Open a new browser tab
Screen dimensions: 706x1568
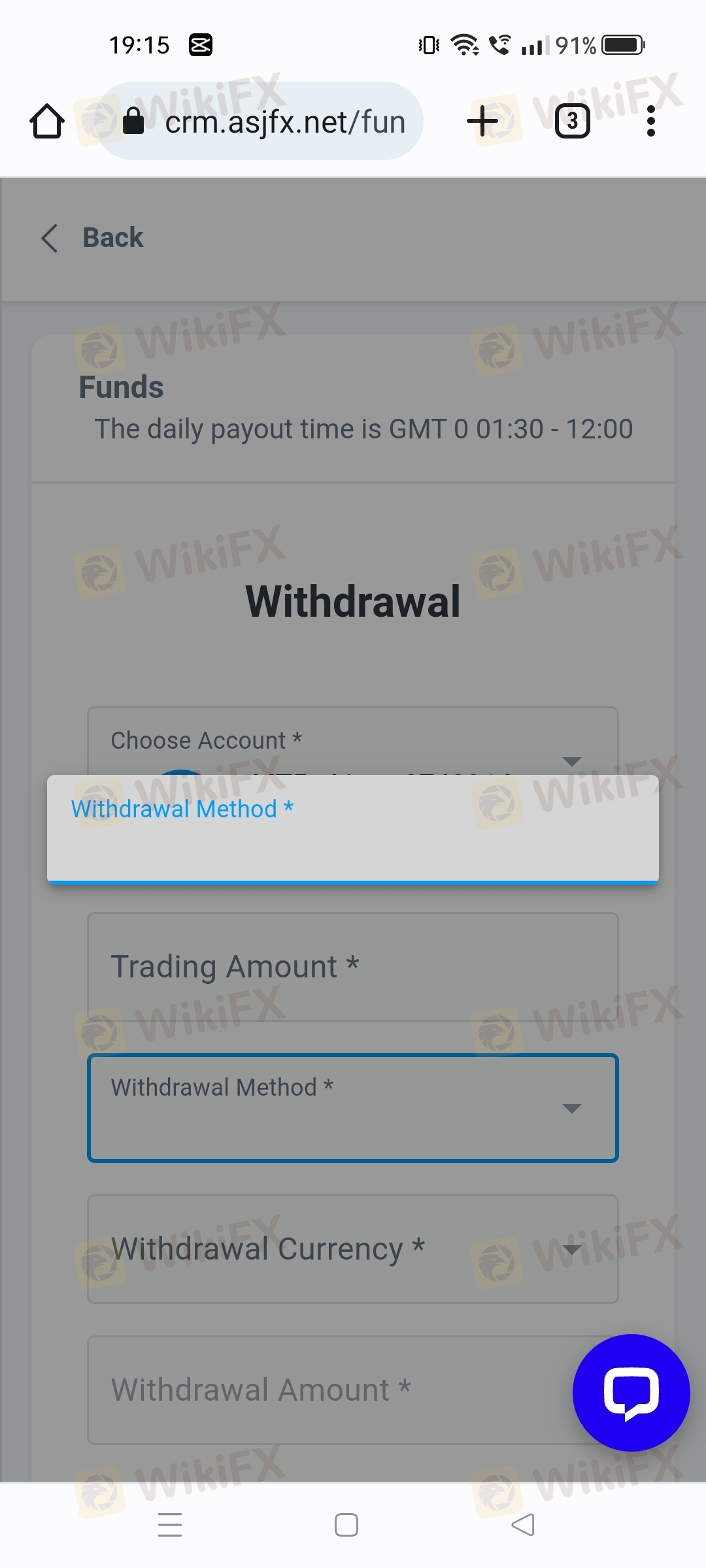pos(483,121)
